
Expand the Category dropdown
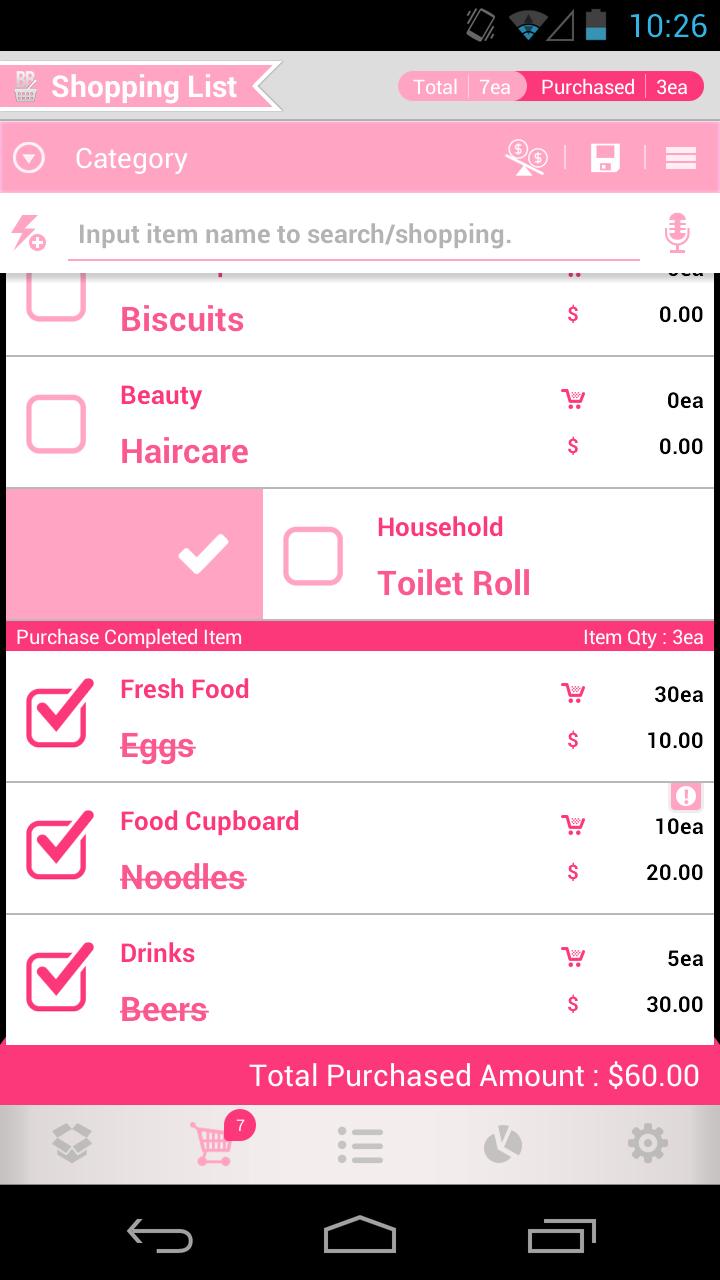point(29,158)
